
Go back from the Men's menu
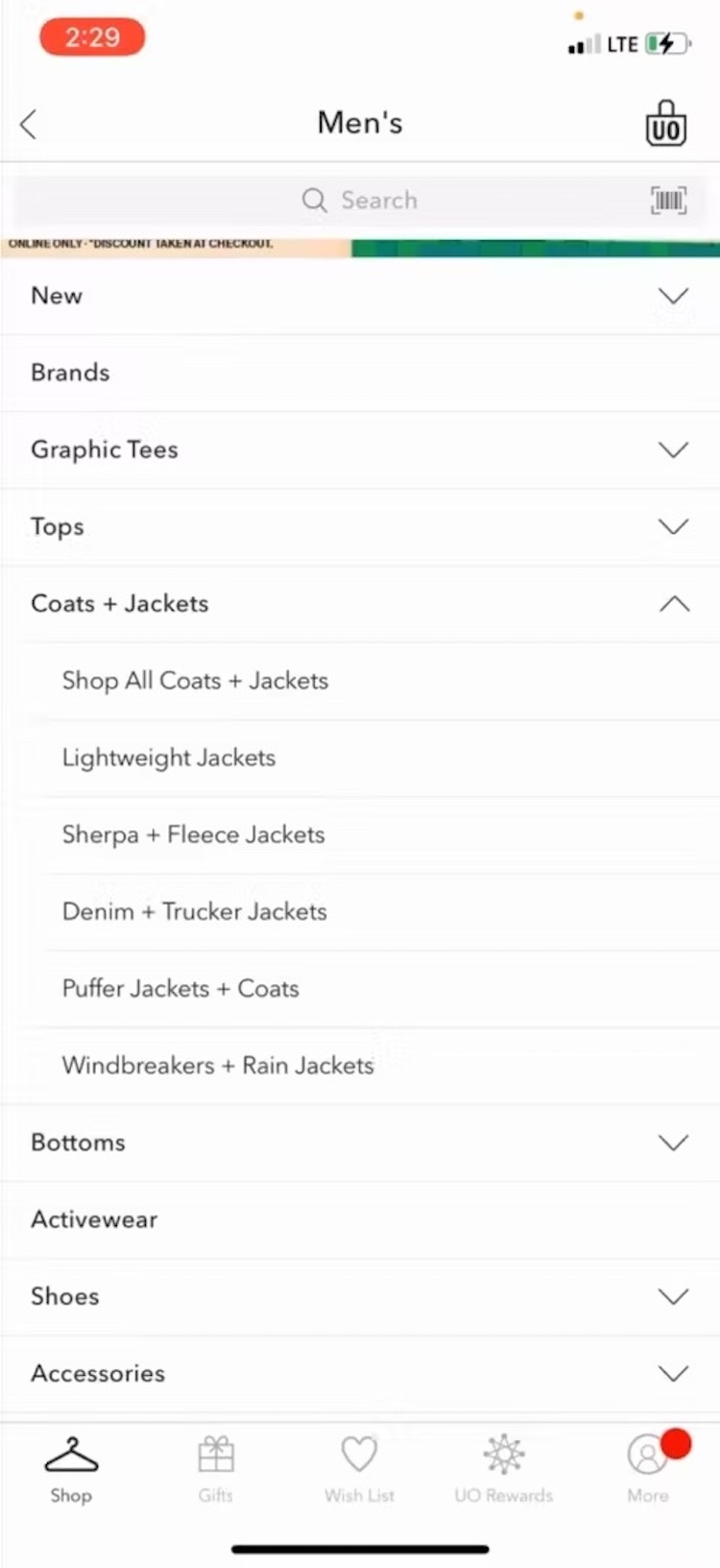[29, 124]
